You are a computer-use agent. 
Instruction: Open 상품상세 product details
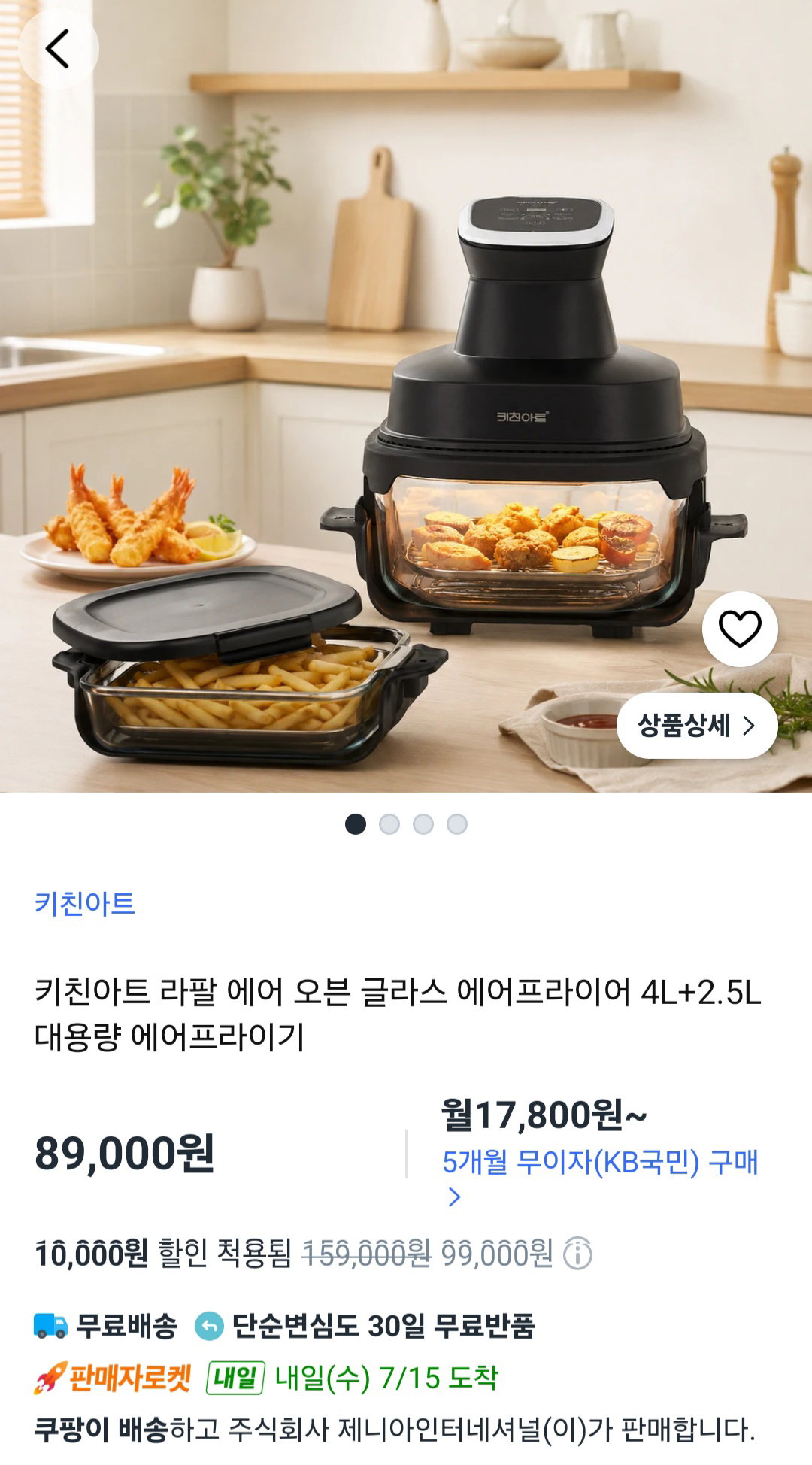pyautogui.click(x=697, y=726)
